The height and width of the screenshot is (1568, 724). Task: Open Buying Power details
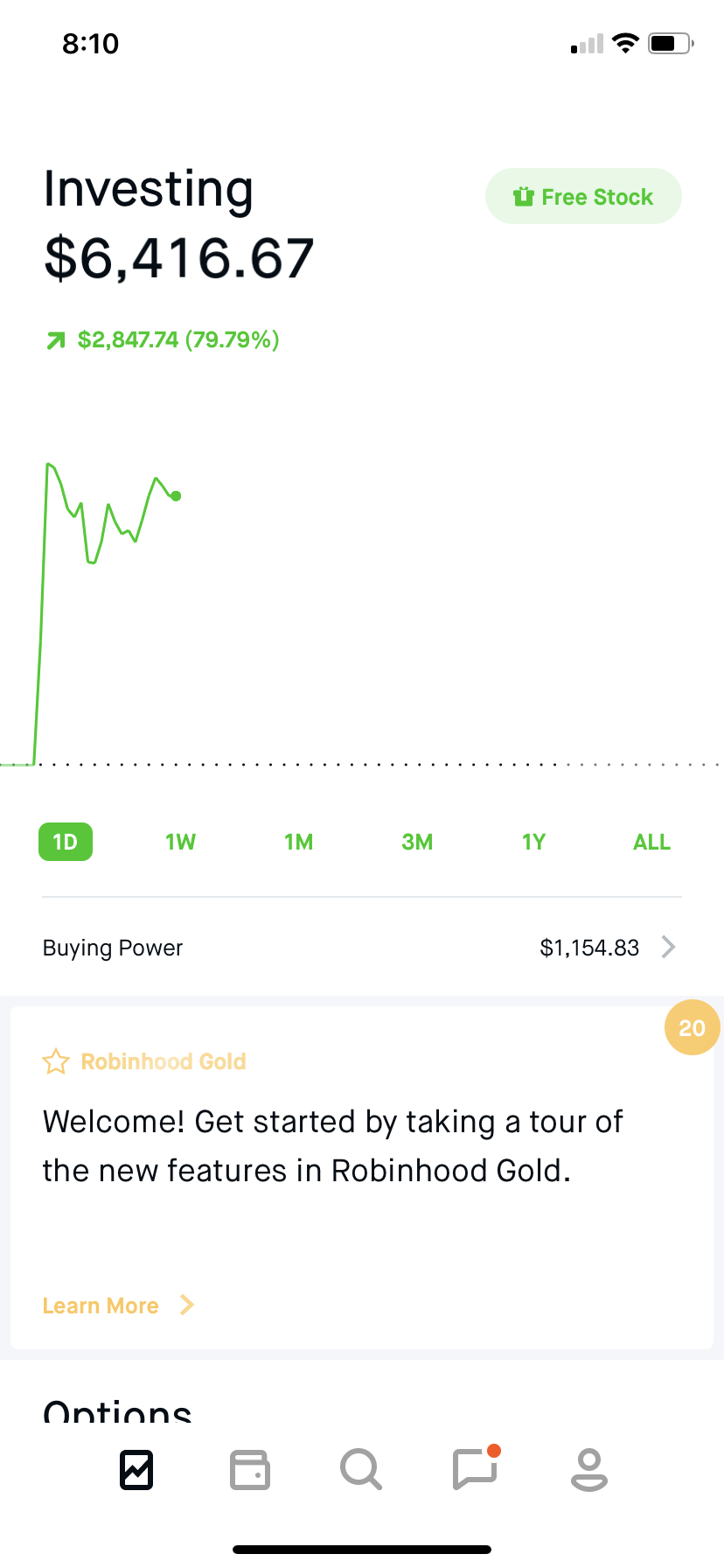click(x=361, y=948)
